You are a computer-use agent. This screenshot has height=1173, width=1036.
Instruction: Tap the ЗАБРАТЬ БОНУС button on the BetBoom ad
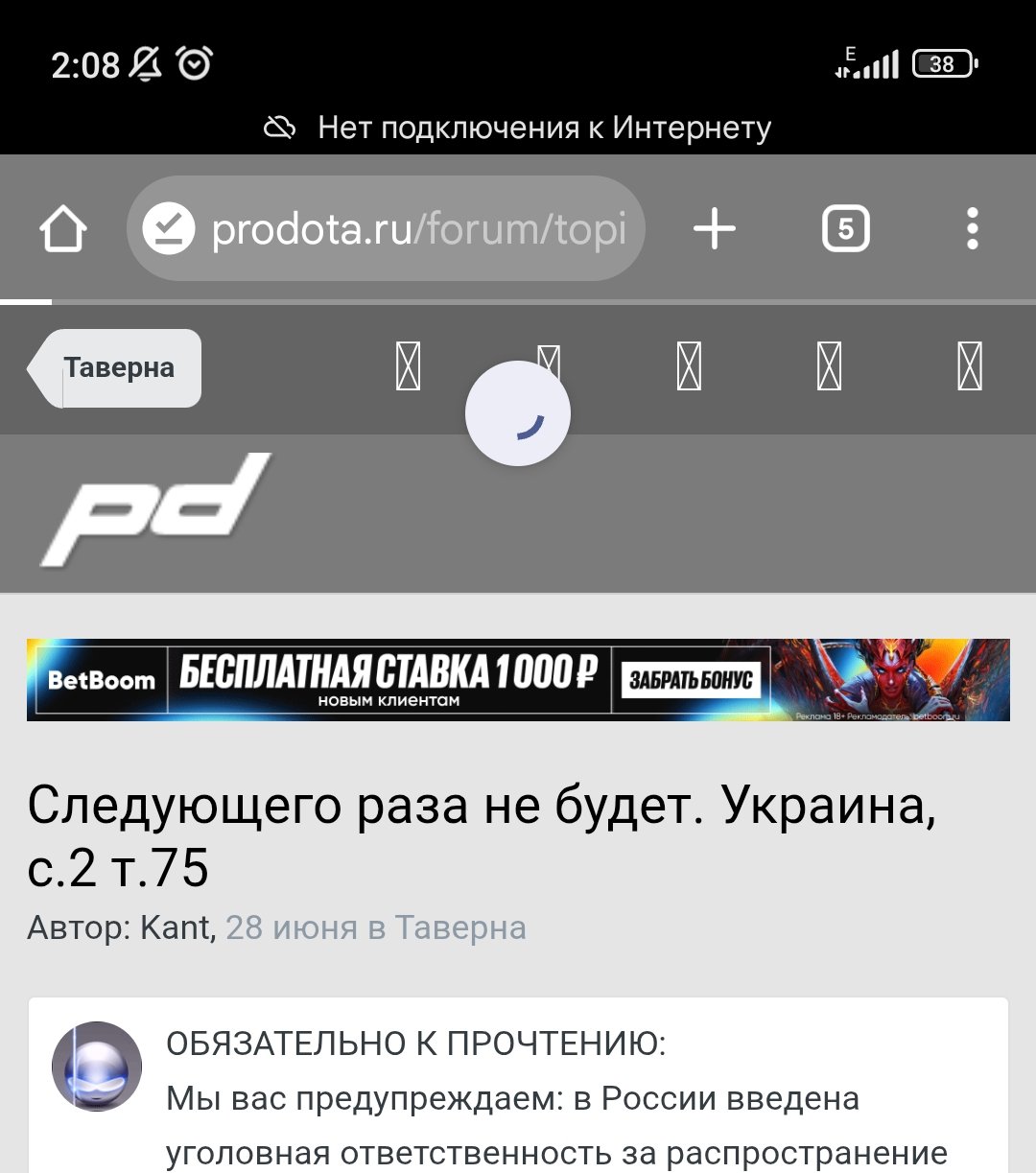[x=692, y=681]
